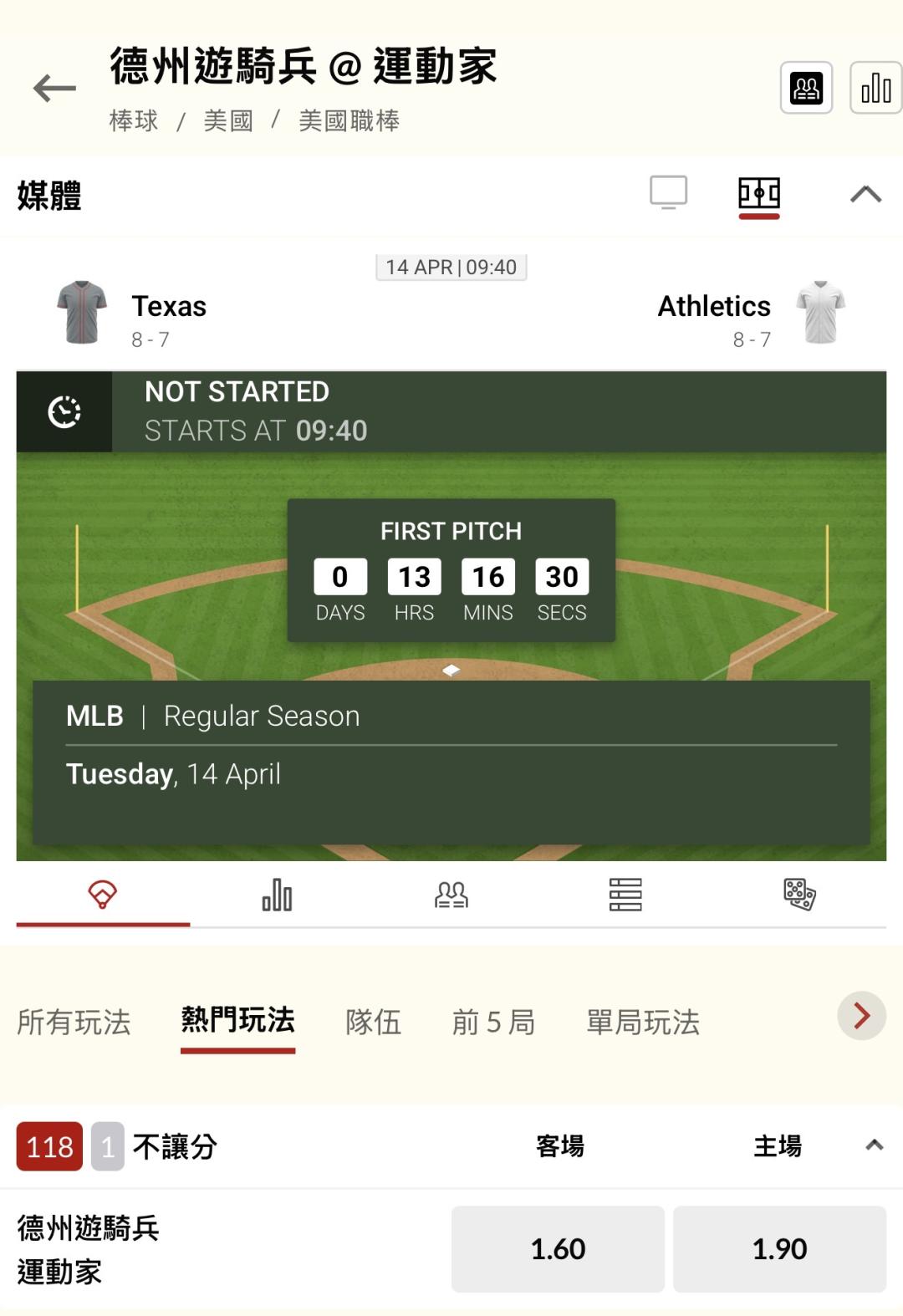Open the lineups tab under the tracker

[x=451, y=895]
